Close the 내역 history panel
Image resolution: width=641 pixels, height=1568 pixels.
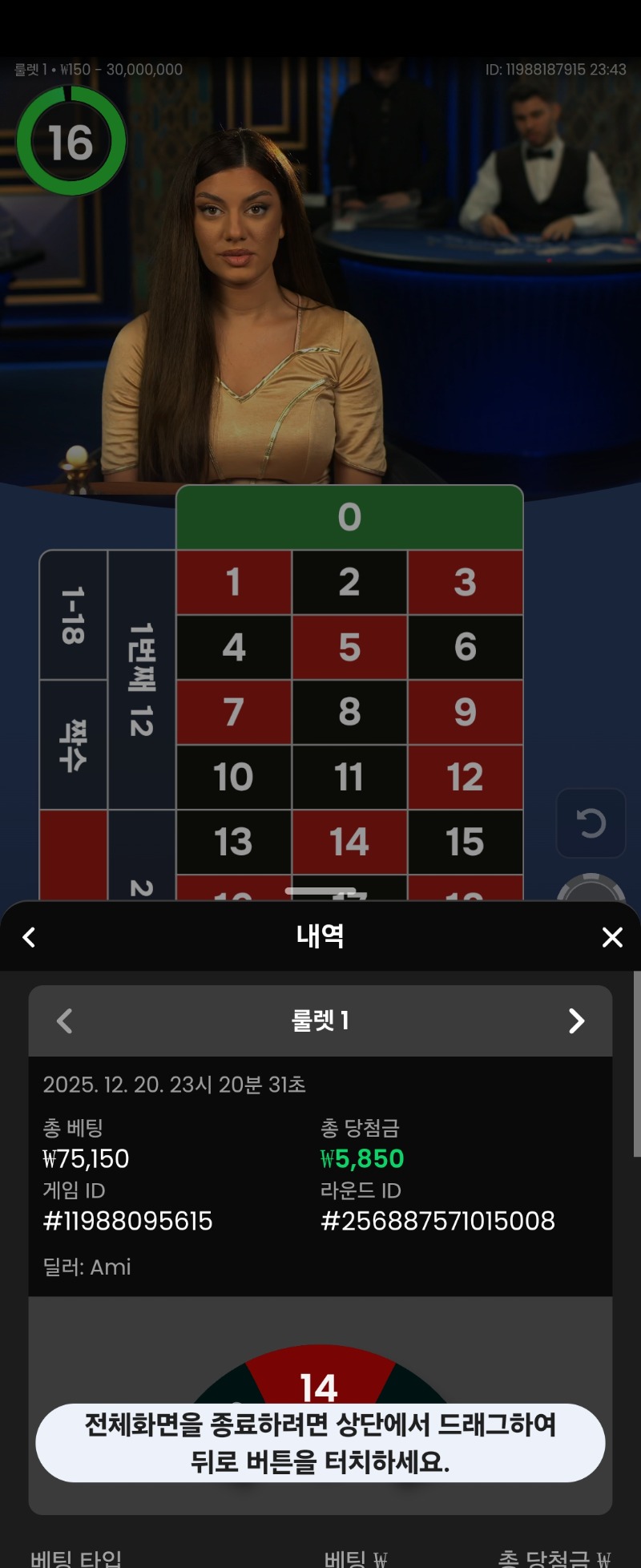612,937
